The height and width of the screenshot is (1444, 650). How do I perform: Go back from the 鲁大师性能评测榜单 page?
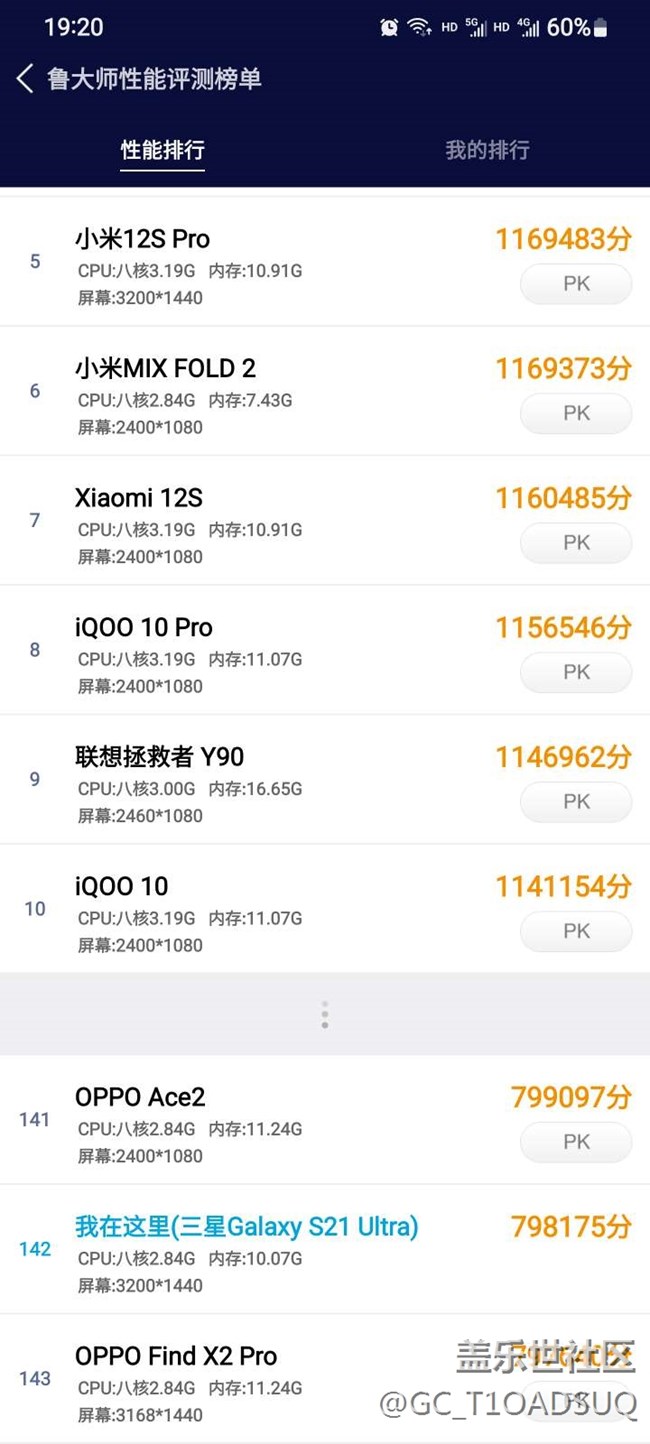point(26,78)
